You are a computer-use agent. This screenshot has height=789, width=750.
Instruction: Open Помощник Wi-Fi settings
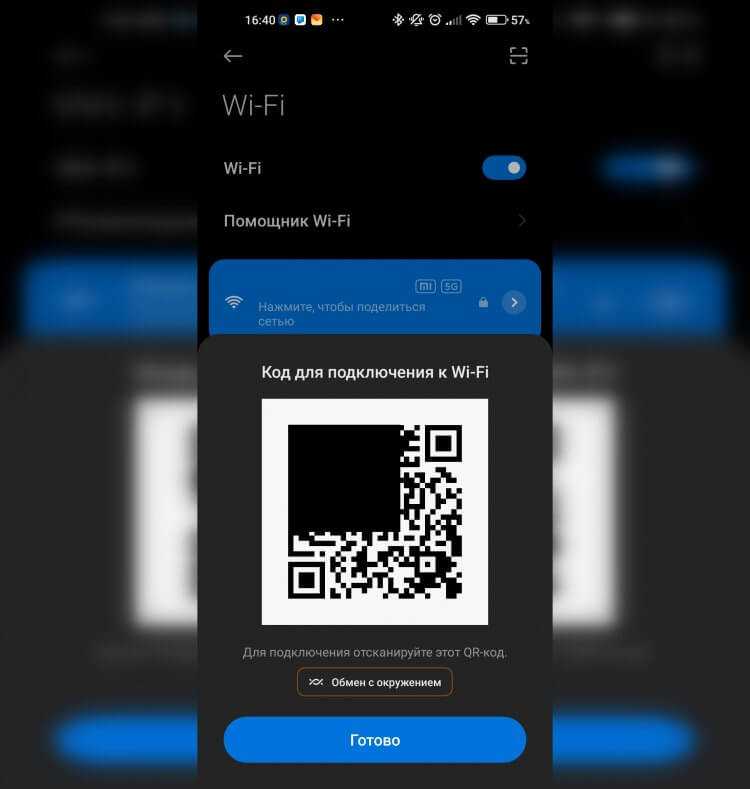[374, 221]
